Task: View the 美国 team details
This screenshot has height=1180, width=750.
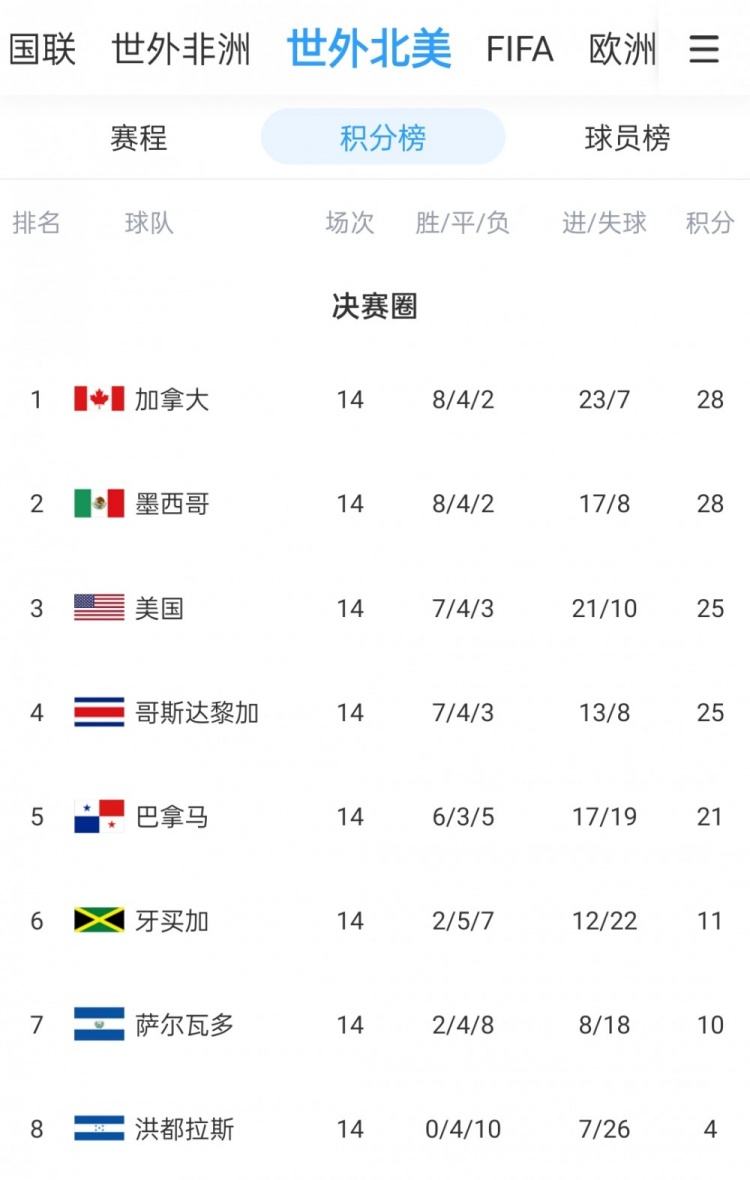Action: tap(160, 608)
